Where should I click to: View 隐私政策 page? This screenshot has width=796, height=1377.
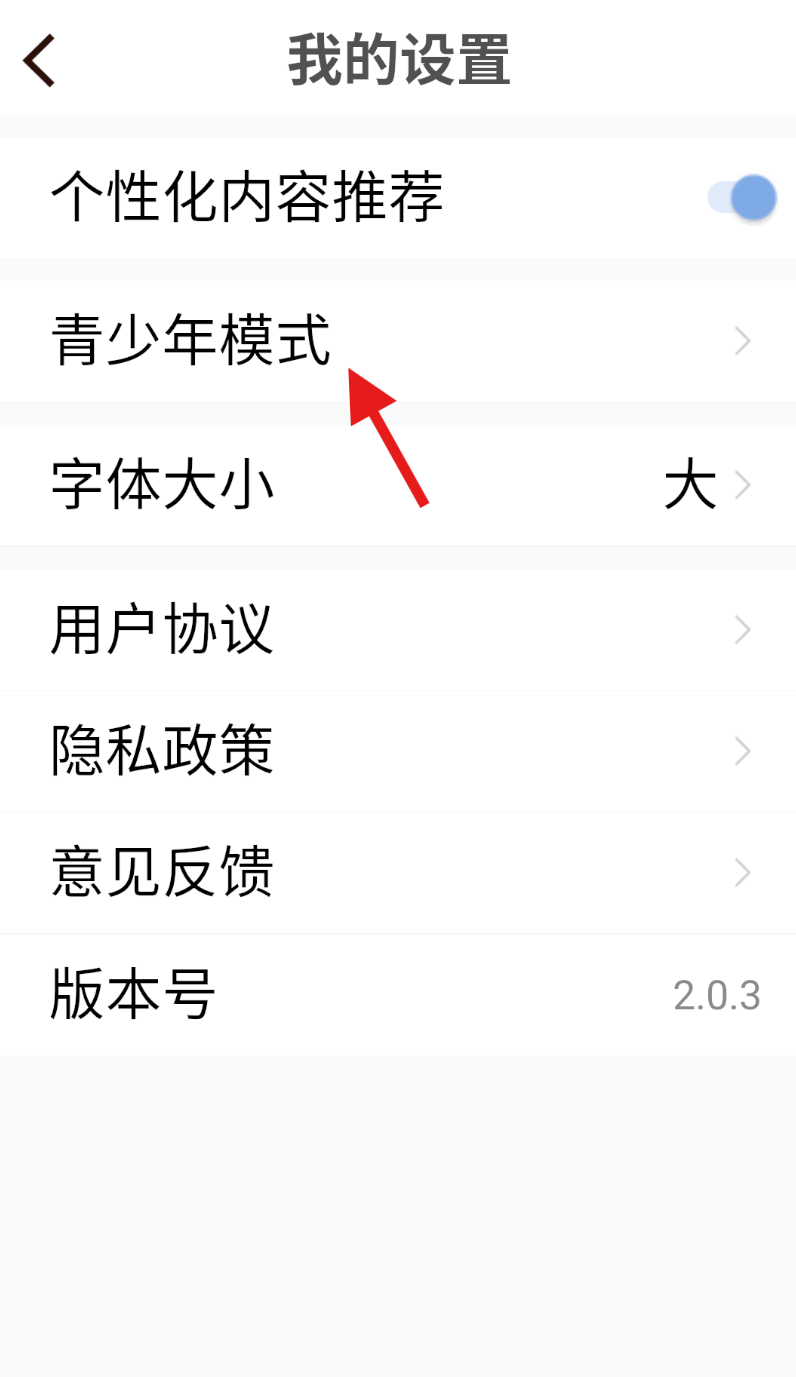398,751
